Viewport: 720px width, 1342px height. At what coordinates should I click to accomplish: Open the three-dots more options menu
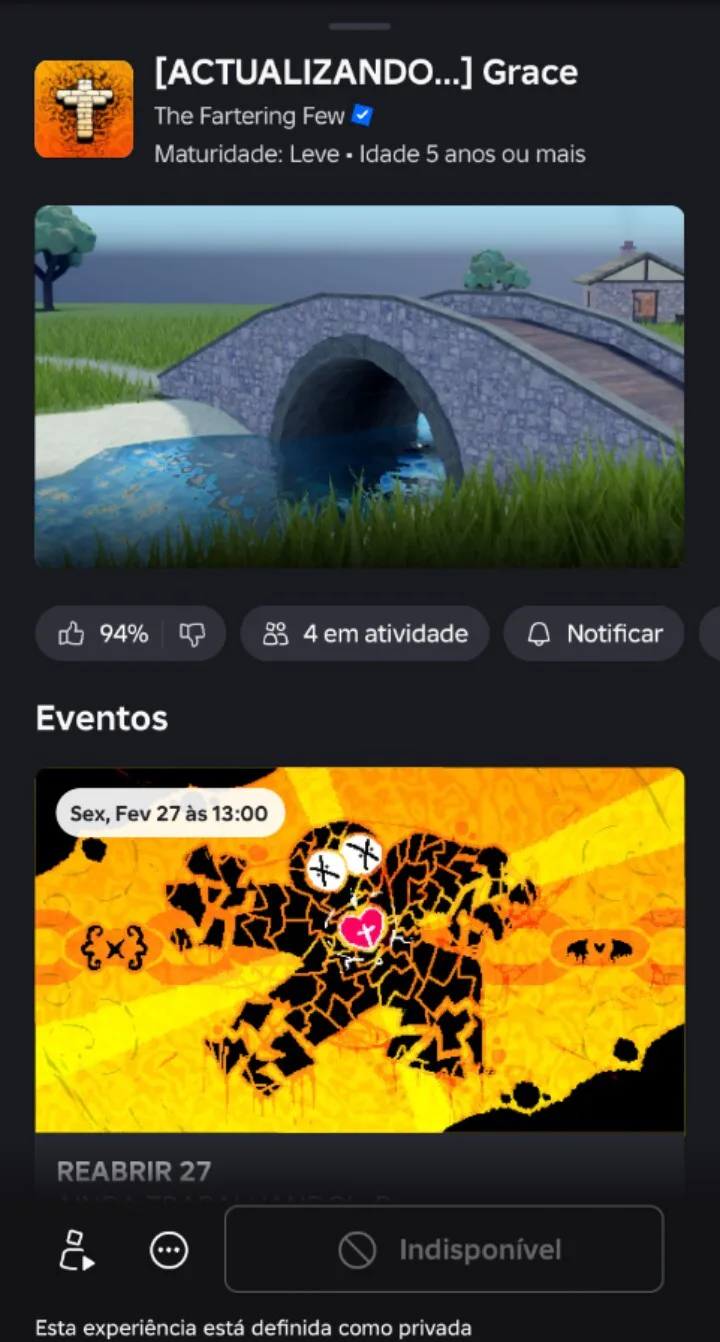[169, 1249]
